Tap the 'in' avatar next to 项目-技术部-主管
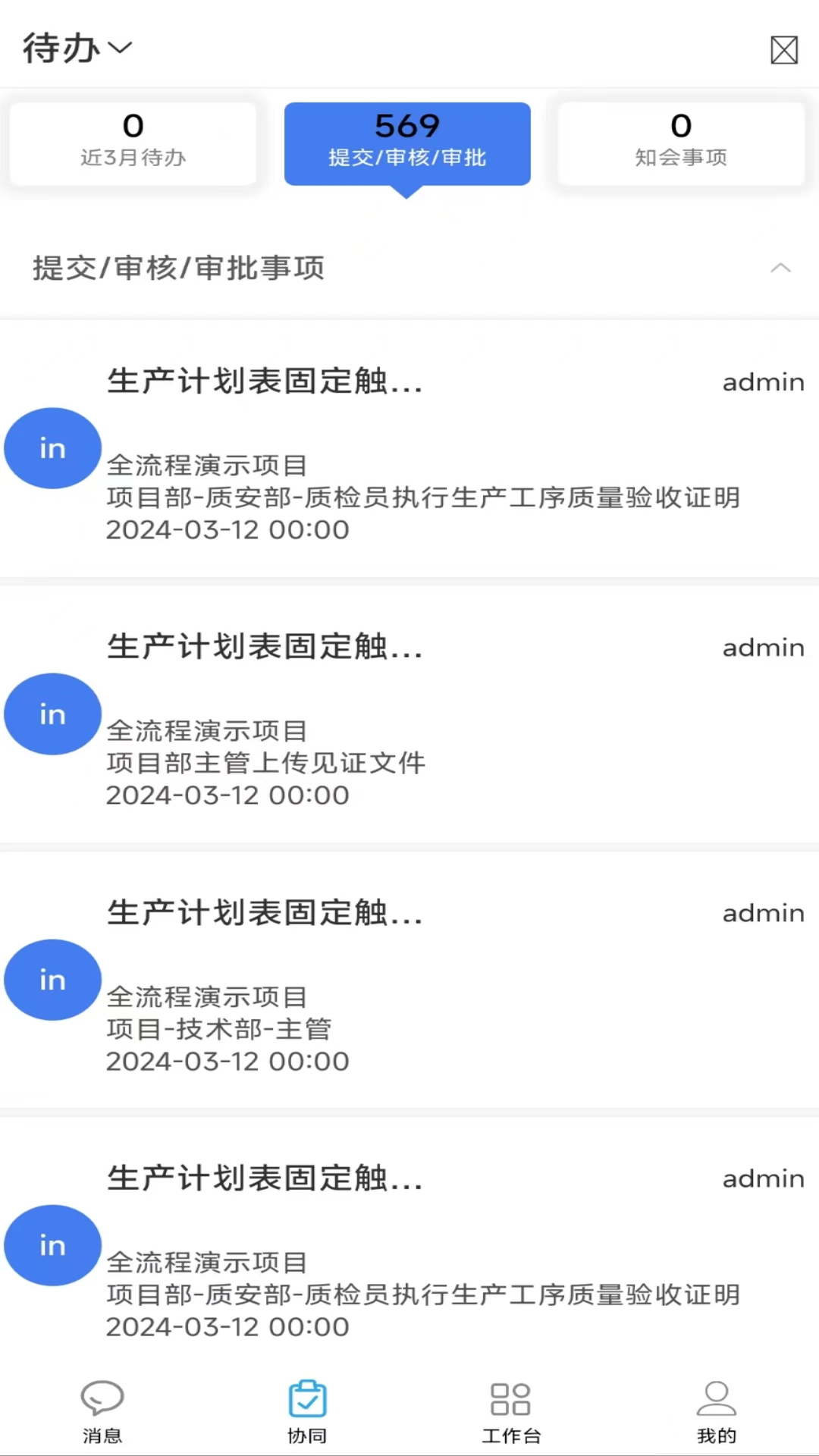 (52, 979)
